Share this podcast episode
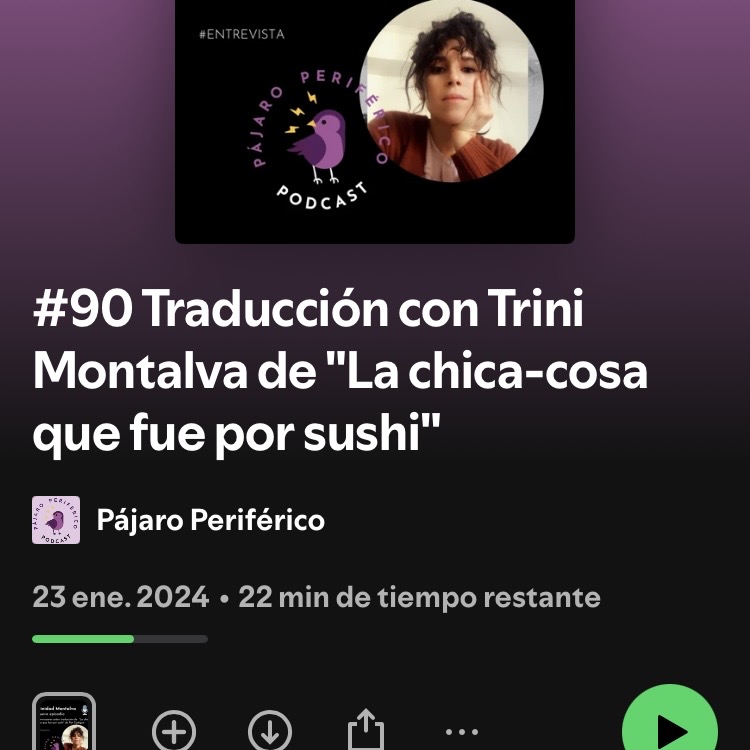 coord(366,729)
